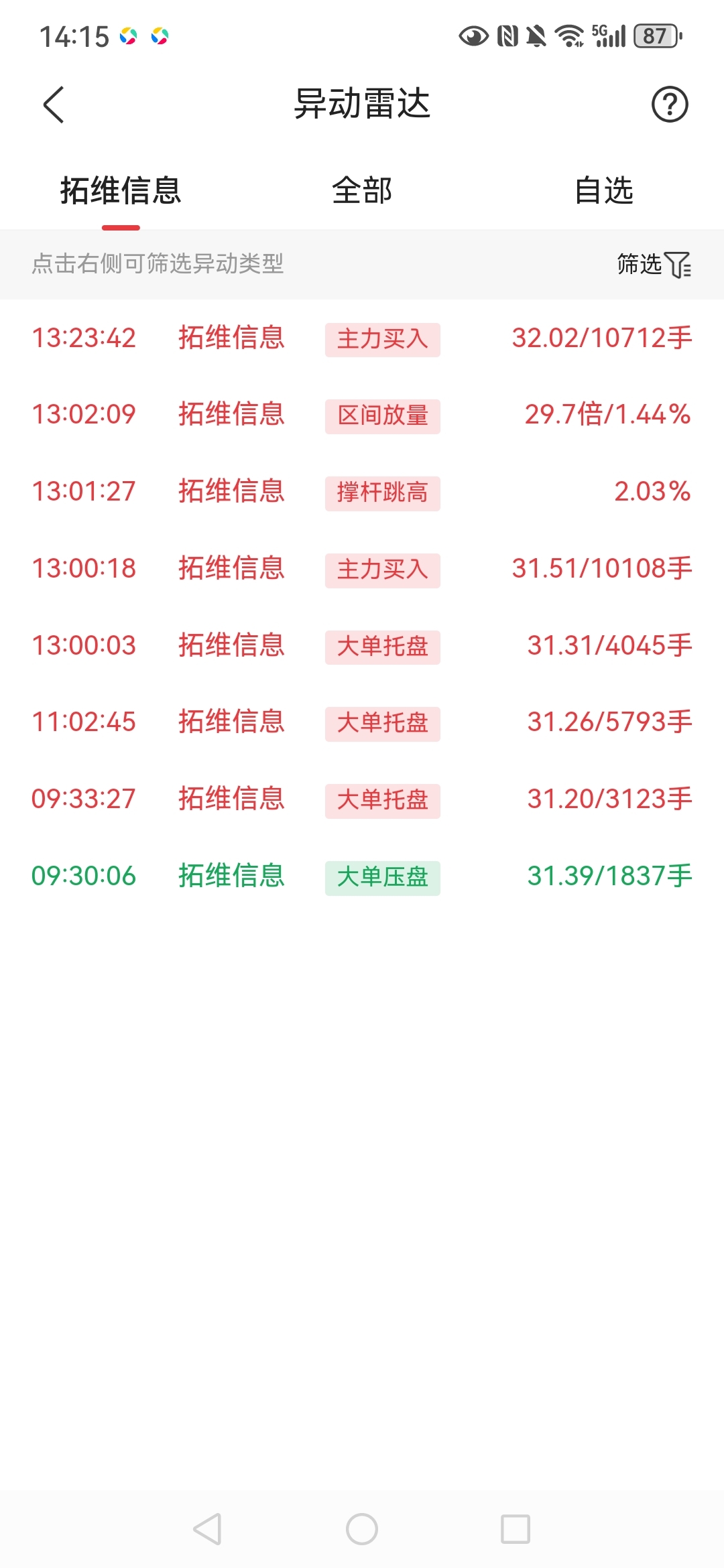Select the 拓维信息 tab
724x1568 pixels.
tap(121, 190)
